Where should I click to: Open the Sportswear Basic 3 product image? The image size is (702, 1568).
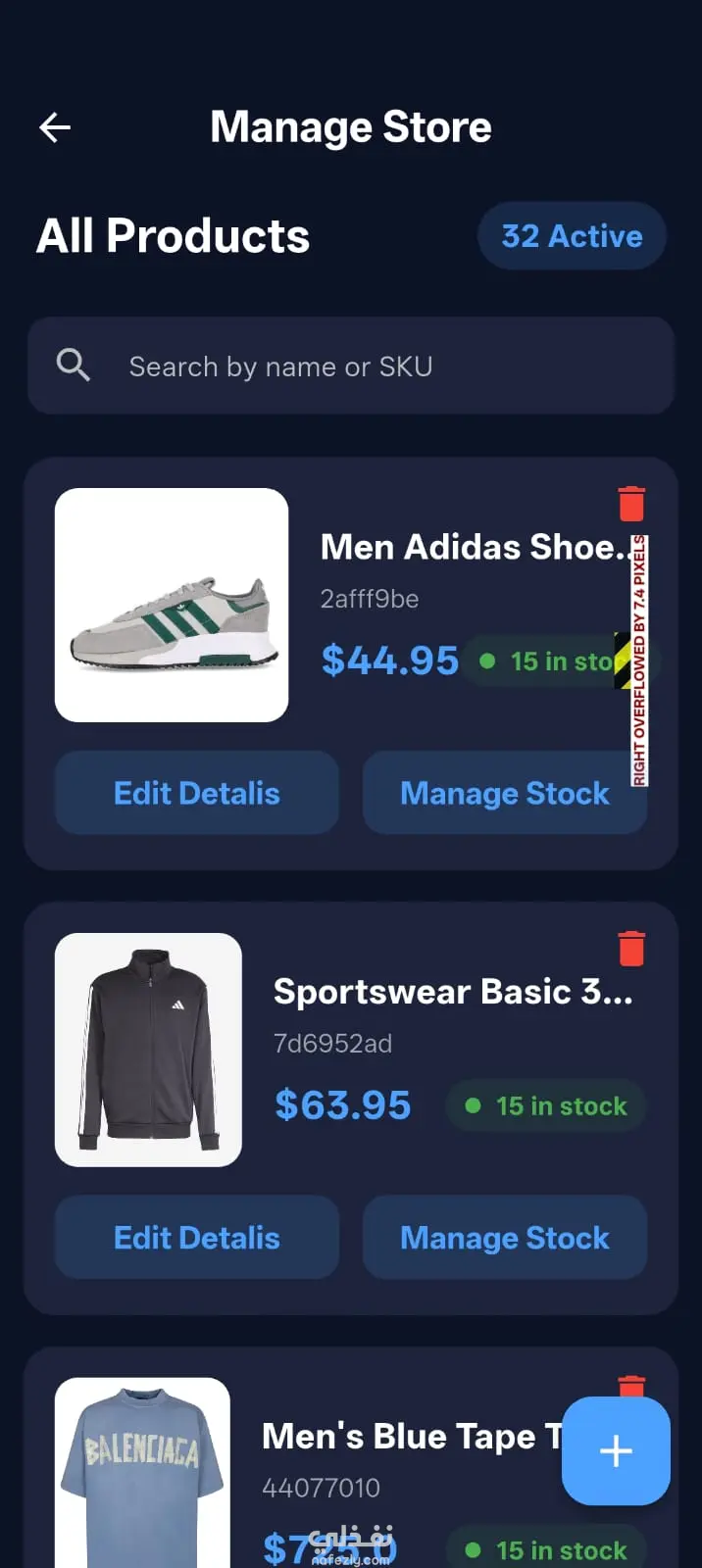pyautogui.click(x=148, y=1050)
